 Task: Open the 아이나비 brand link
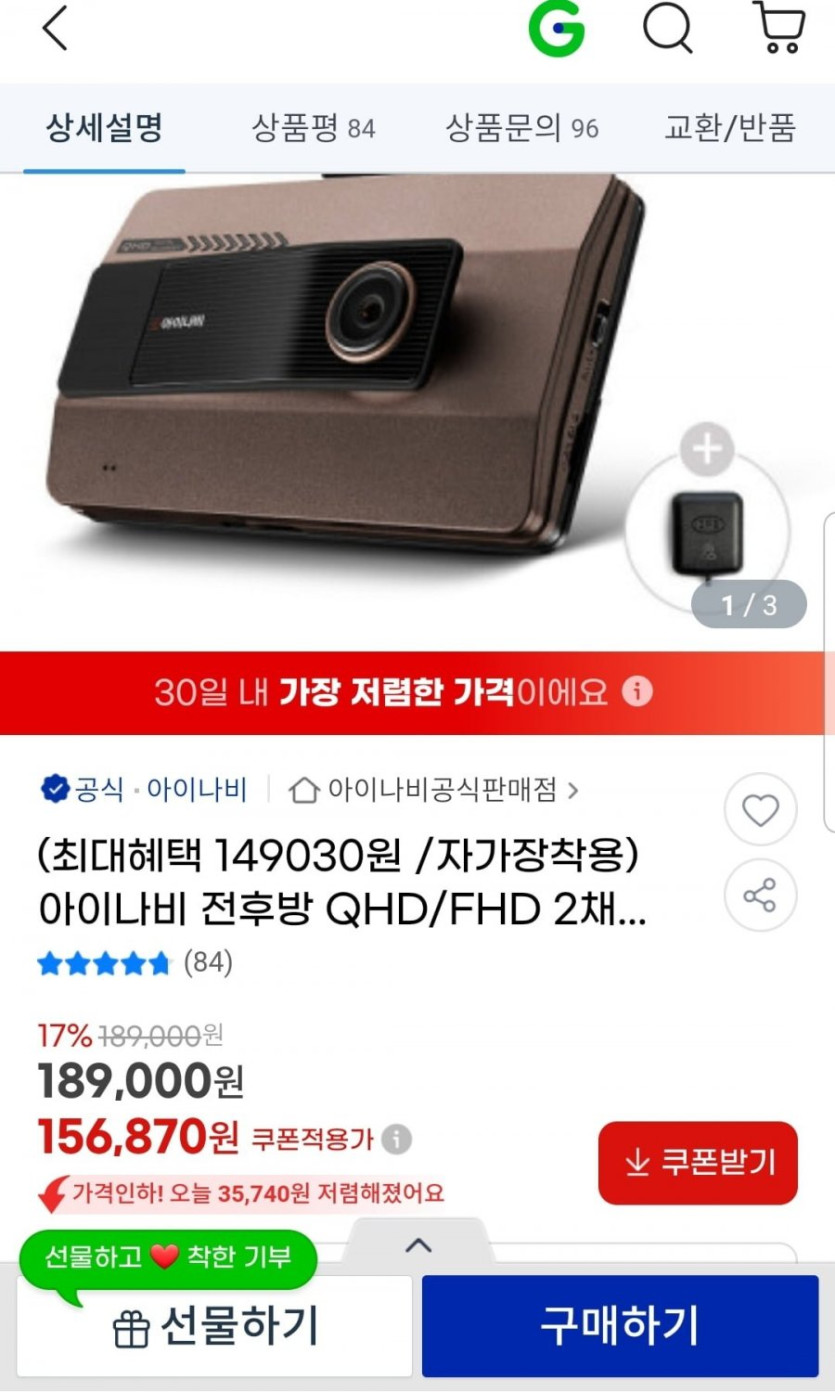point(196,790)
